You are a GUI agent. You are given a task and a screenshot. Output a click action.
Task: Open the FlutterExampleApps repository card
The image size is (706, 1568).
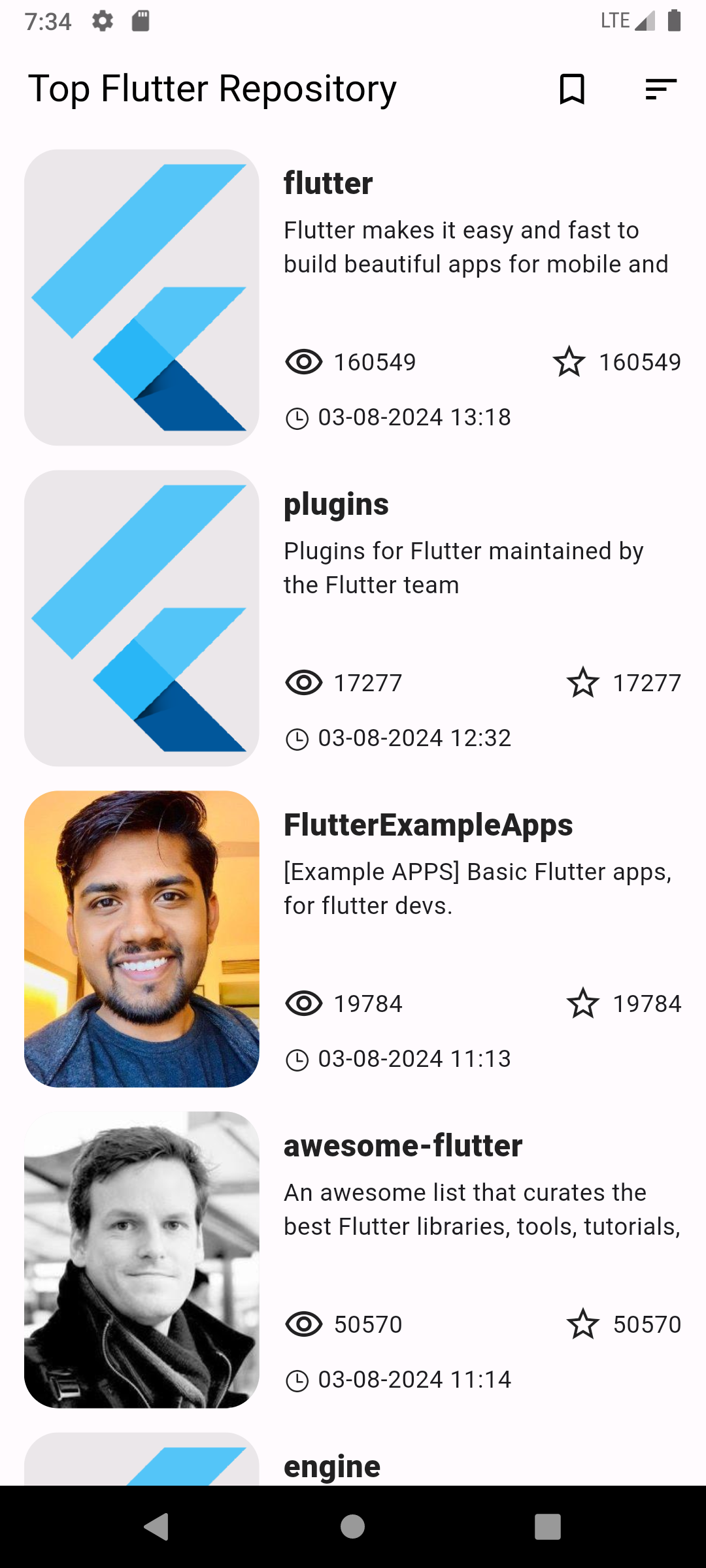tap(353, 939)
